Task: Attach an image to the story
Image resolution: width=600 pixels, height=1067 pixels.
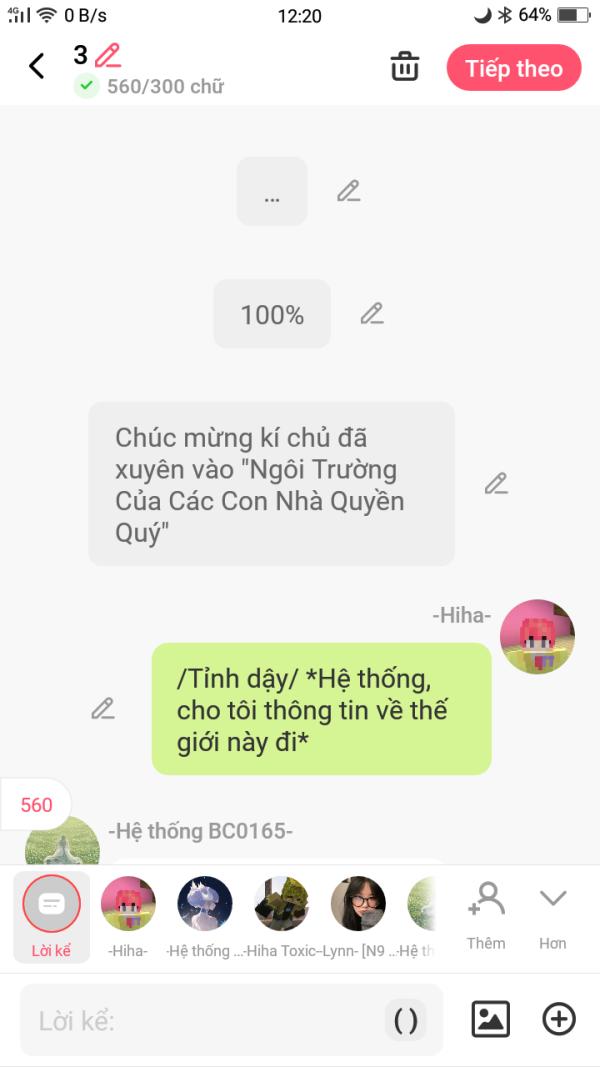Action: tap(490, 1019)
